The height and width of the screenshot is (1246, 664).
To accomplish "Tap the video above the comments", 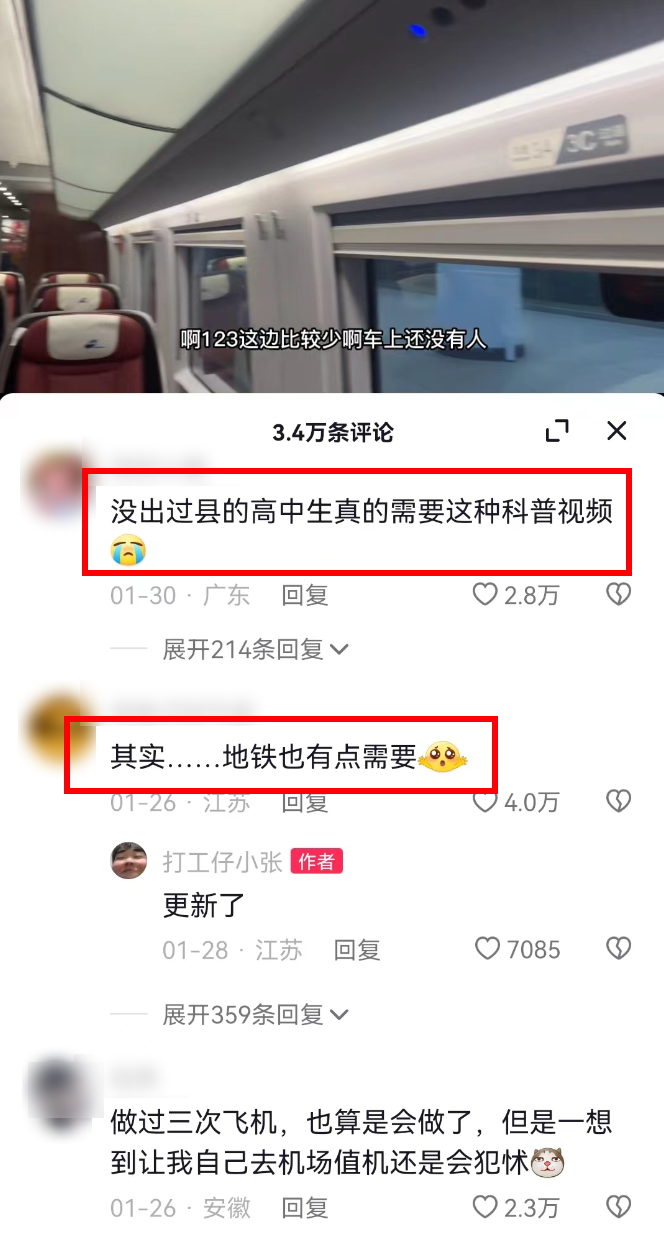I will [x=332, y=200].
